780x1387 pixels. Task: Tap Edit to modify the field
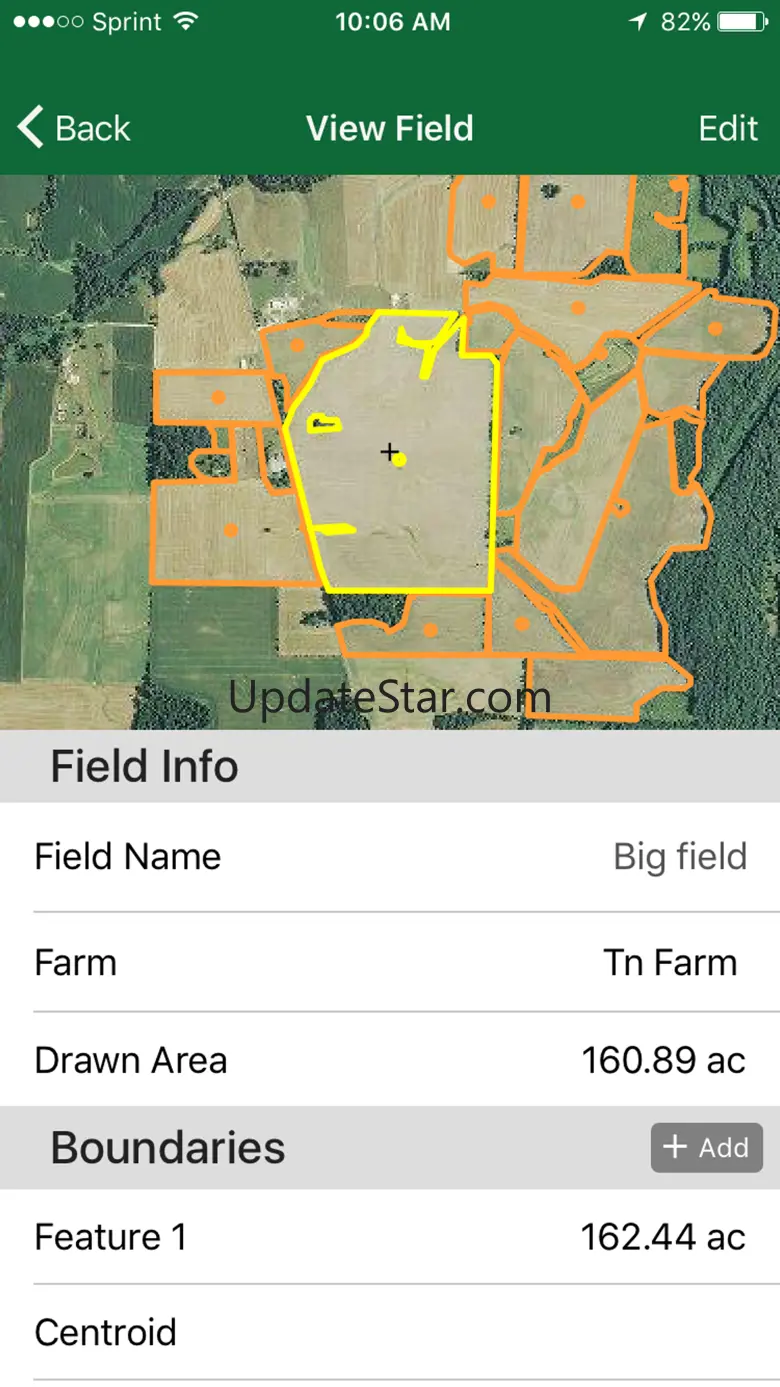click(728, 128)
